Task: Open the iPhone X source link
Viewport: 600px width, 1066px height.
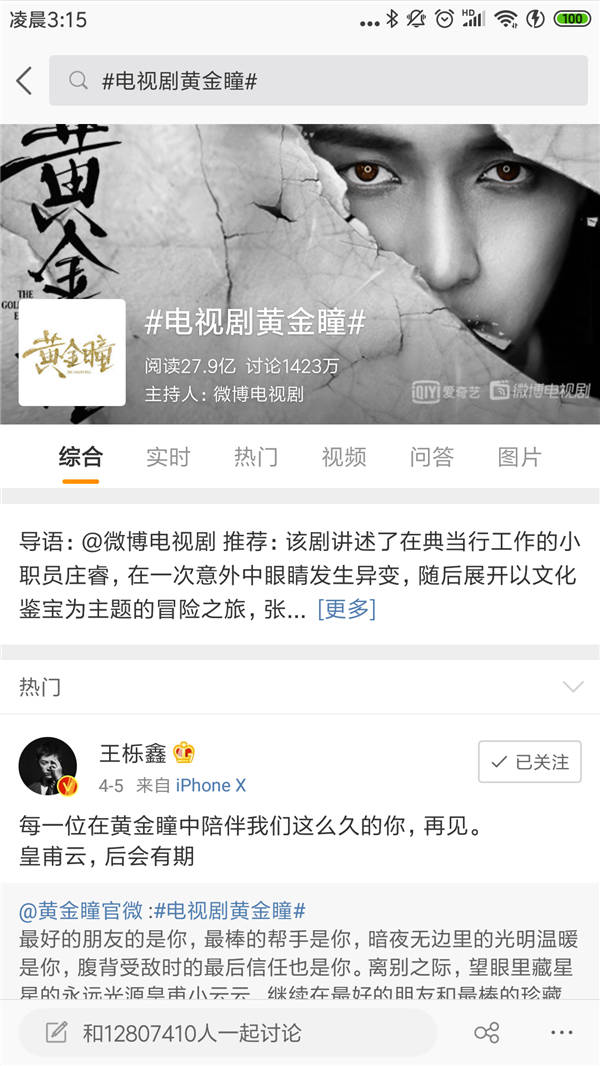Action: click(211, 786)
